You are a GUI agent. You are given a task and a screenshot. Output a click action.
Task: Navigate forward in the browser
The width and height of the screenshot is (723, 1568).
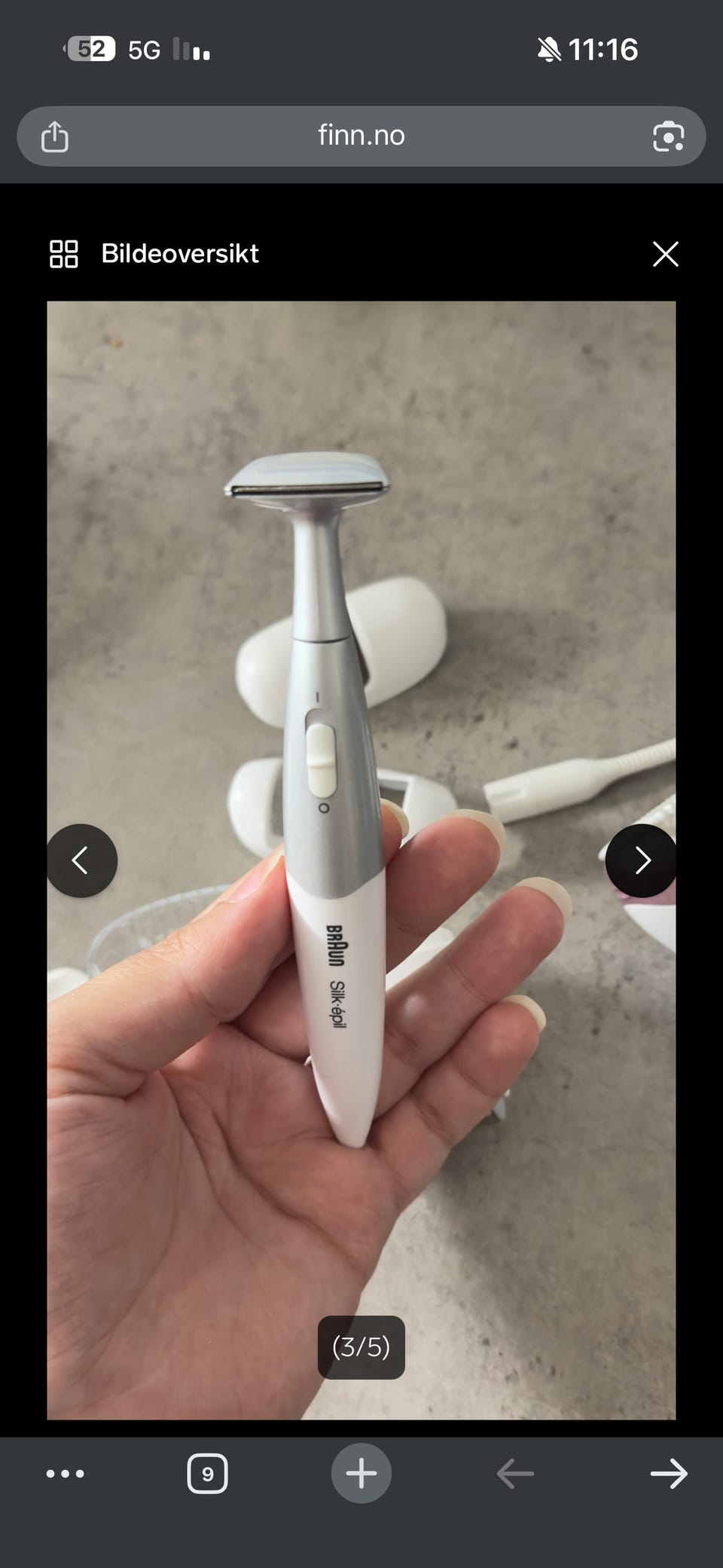click(669, 1473)
